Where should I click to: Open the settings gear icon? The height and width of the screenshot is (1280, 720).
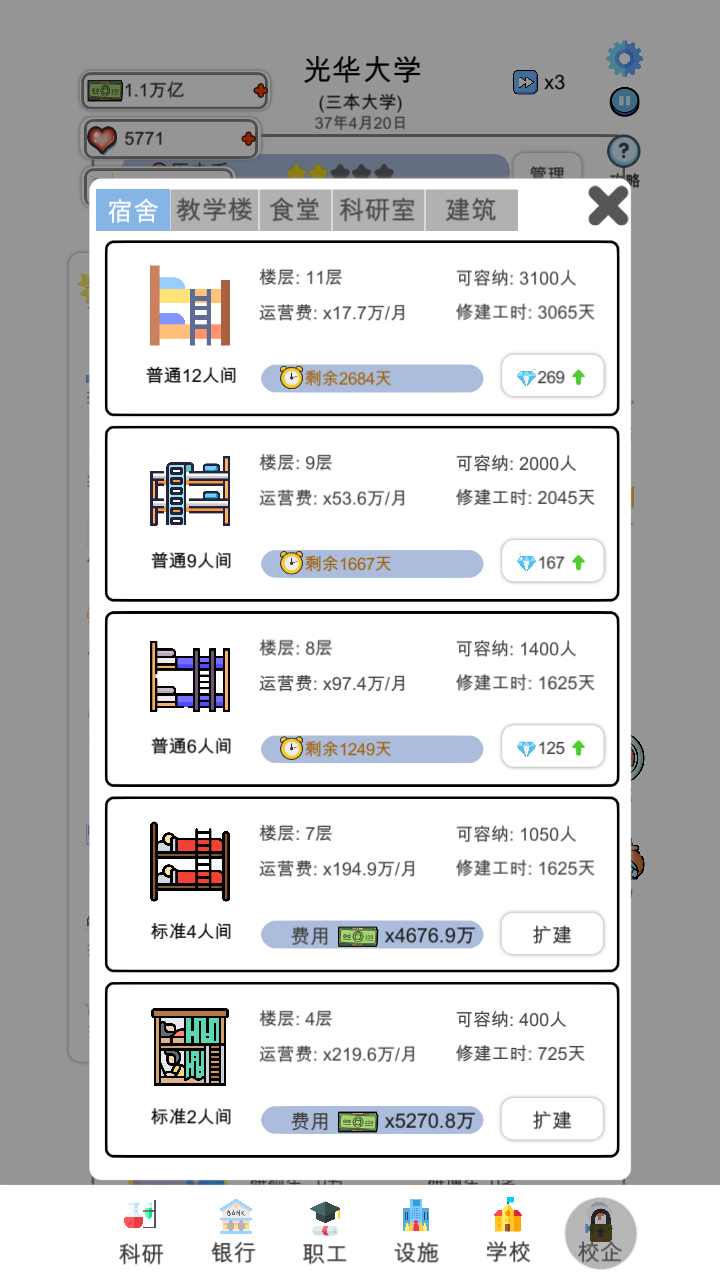click(624, 60)
